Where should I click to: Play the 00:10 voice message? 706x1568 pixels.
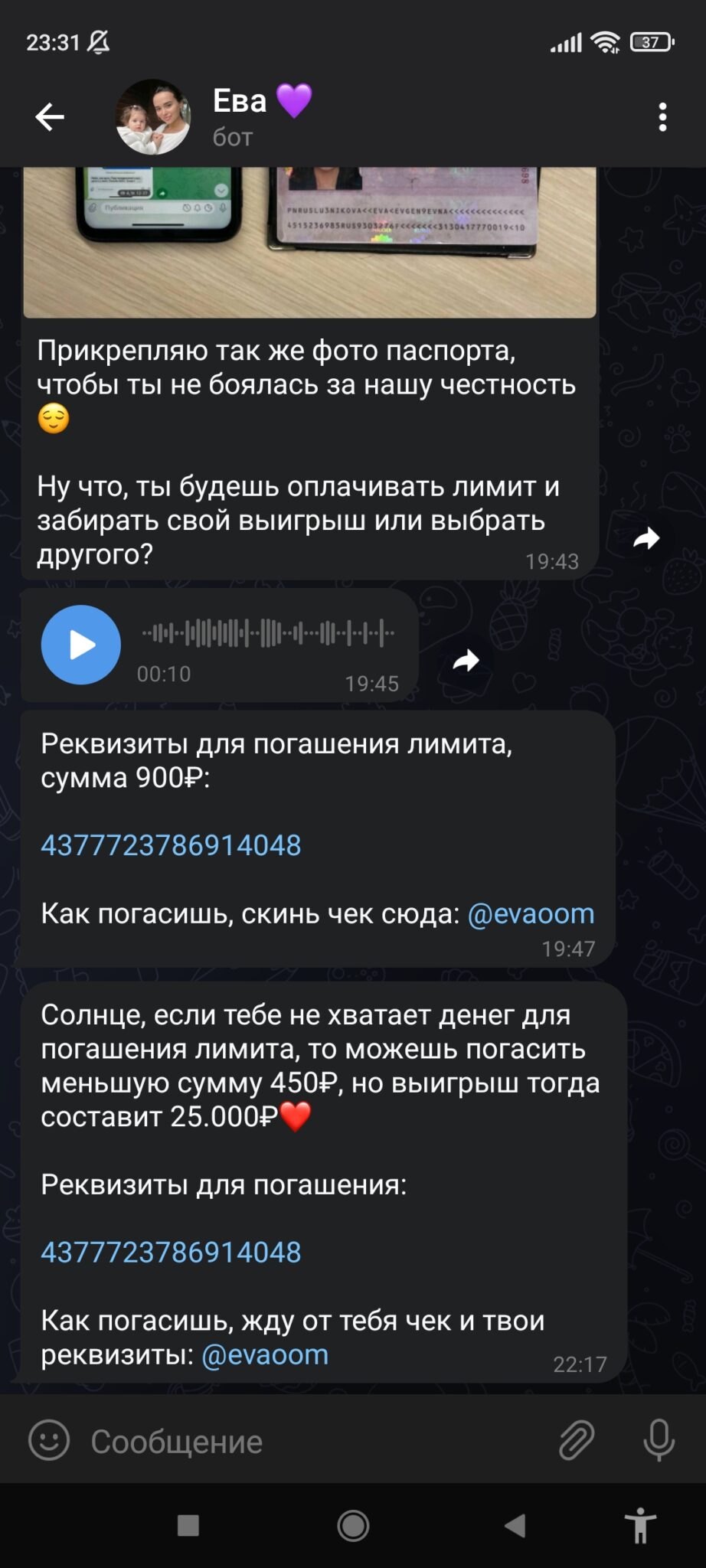[x=81, y=645]
